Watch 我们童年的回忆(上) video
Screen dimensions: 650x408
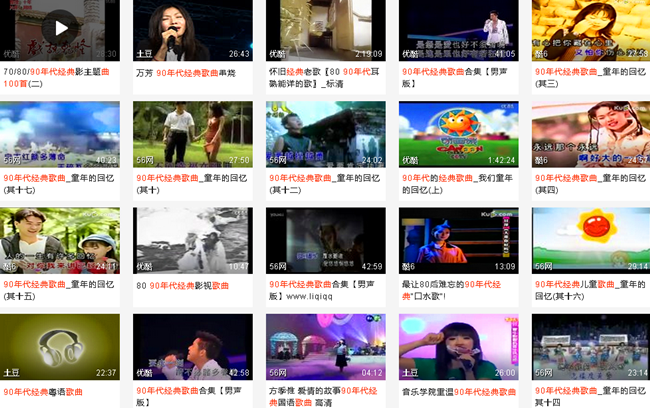[458, 133]
